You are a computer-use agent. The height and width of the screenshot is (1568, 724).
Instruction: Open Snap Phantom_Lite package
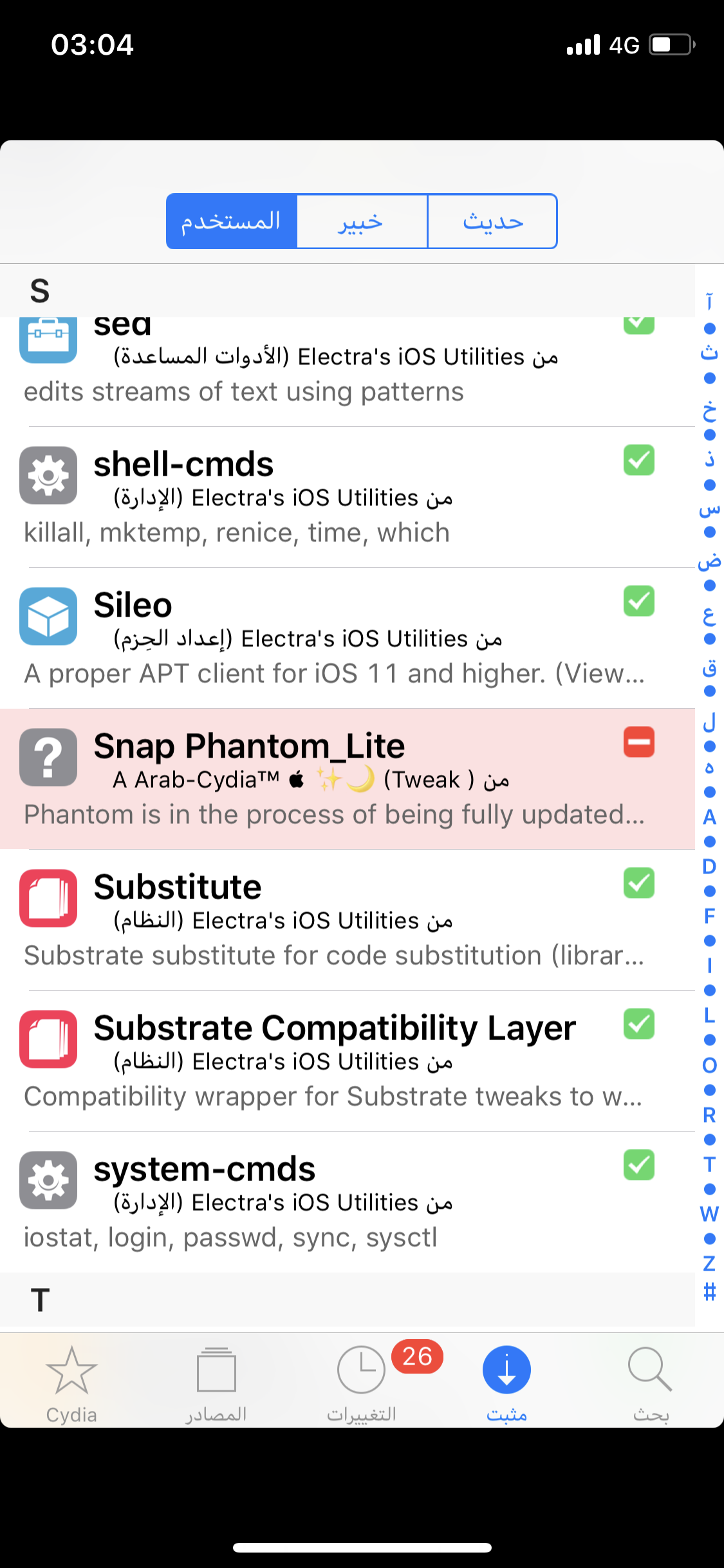[348, 779]
